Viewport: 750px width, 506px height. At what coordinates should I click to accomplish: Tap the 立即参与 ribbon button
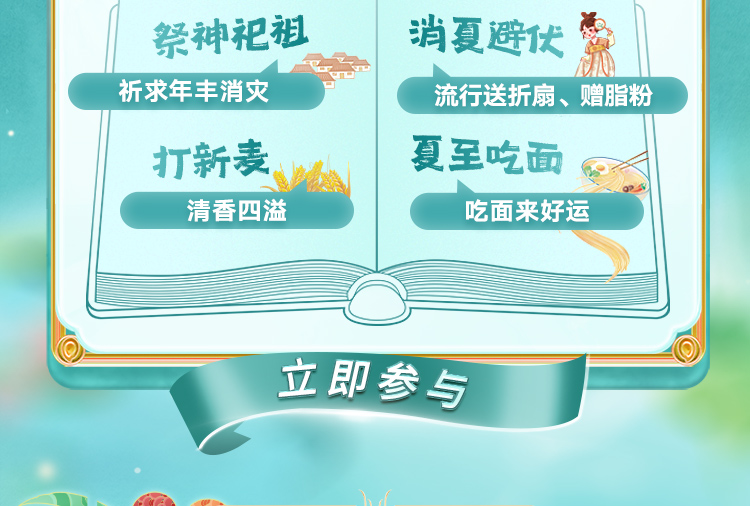coord(375,385)
